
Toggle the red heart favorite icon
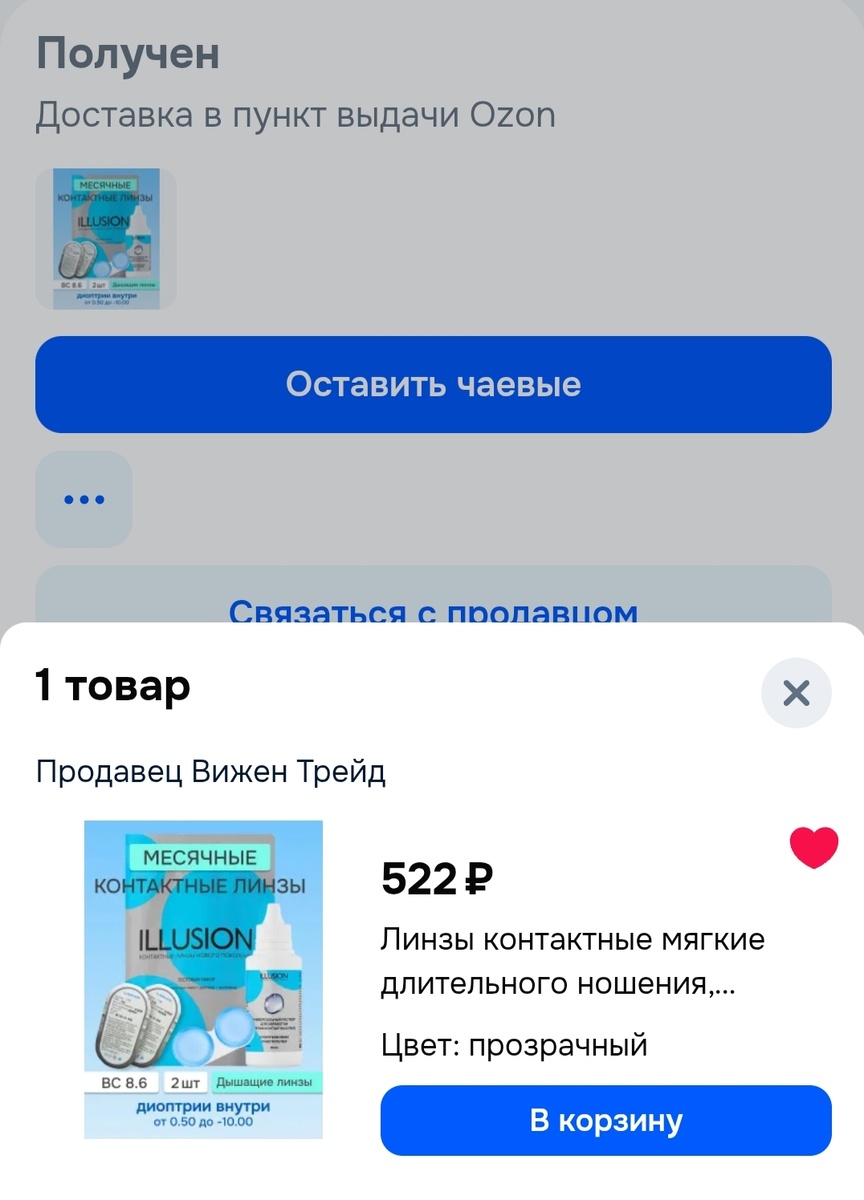814,847
